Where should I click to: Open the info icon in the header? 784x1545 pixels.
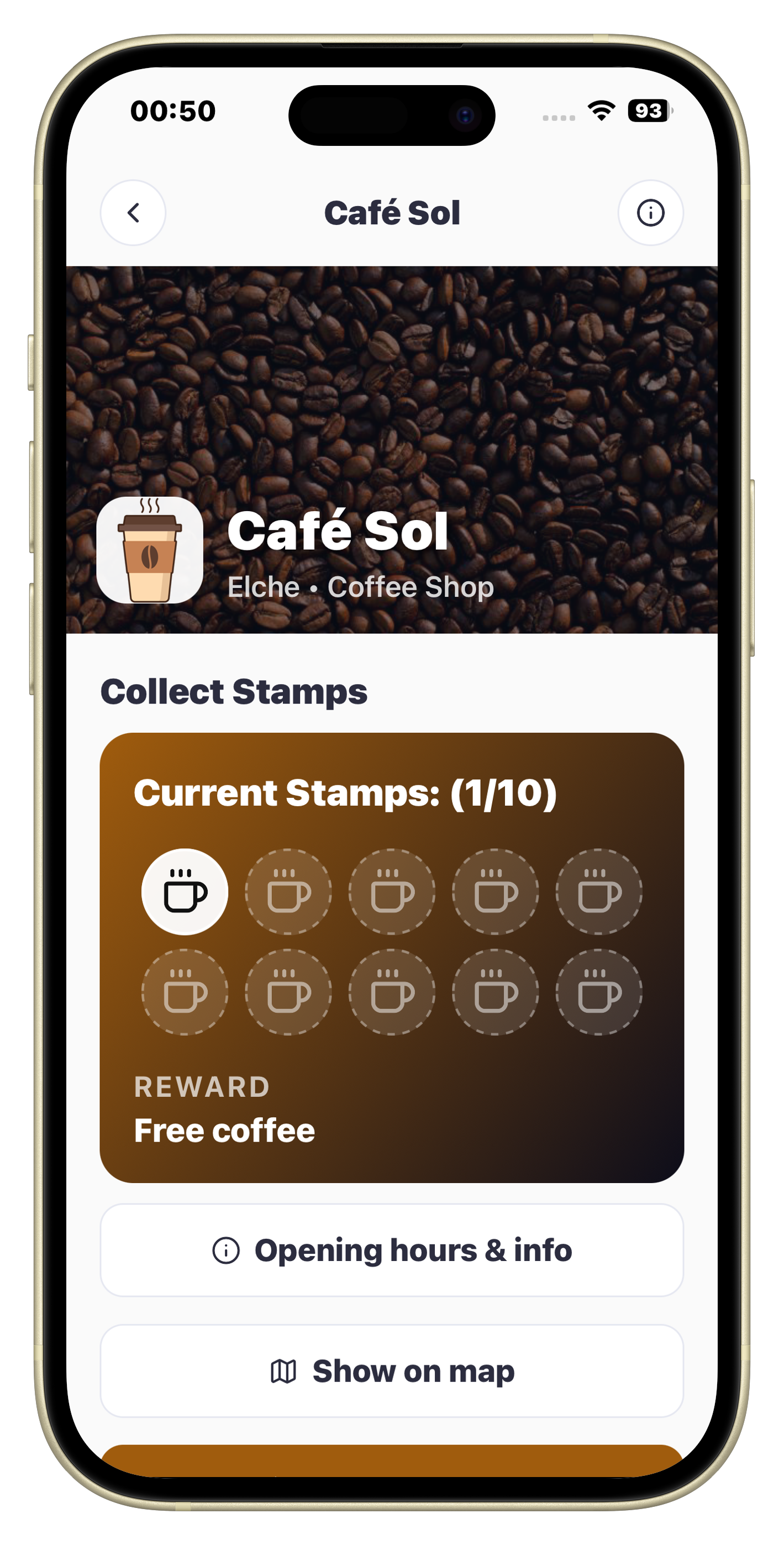(x=651, y=213)
